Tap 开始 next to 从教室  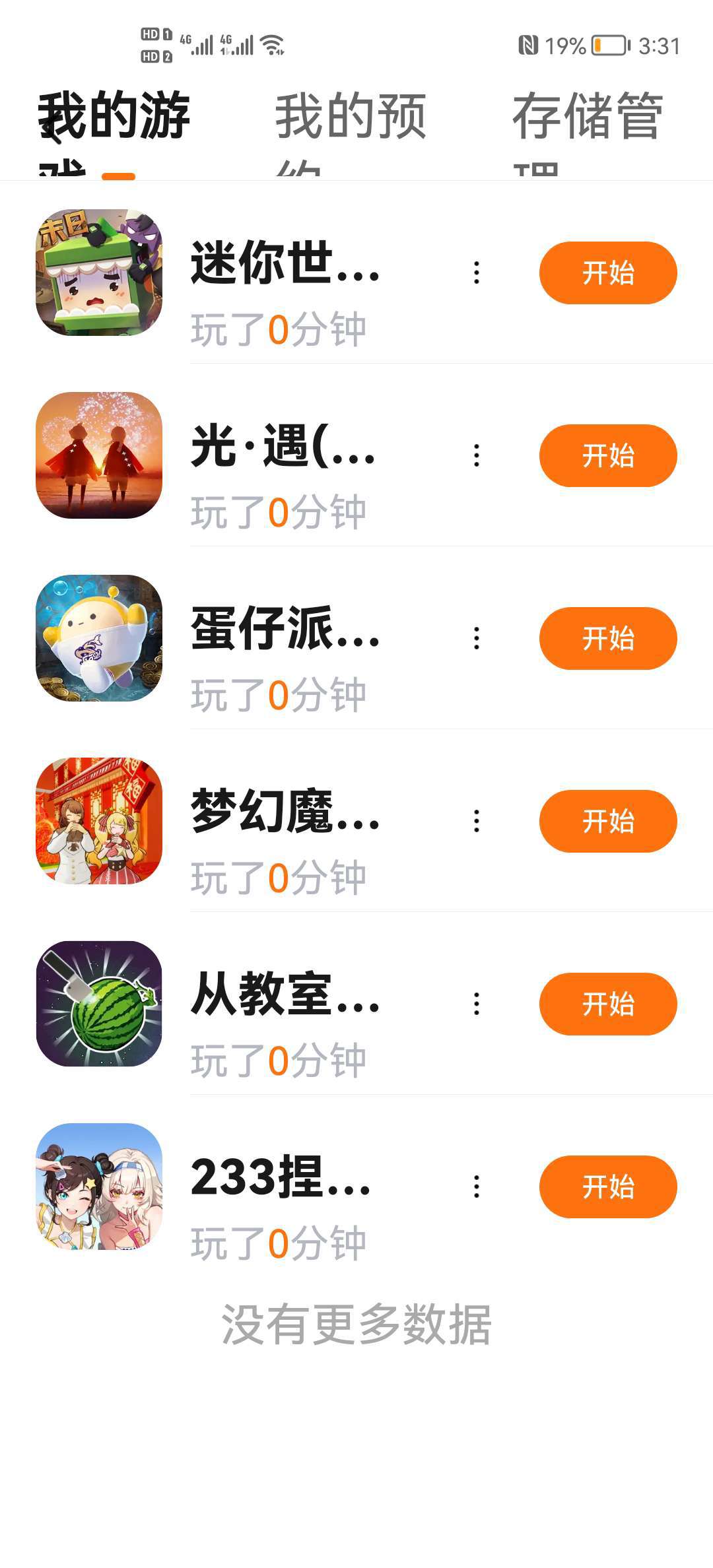coord(607,1004)
